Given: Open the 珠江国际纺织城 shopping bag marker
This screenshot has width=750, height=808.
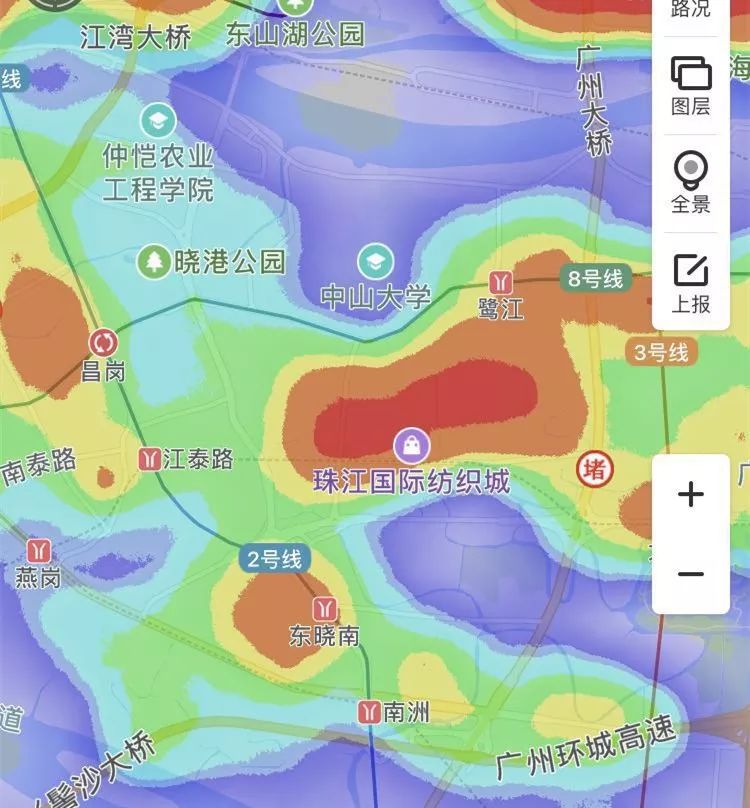Looking at the screenshot, I should click(x=410, y=443).
